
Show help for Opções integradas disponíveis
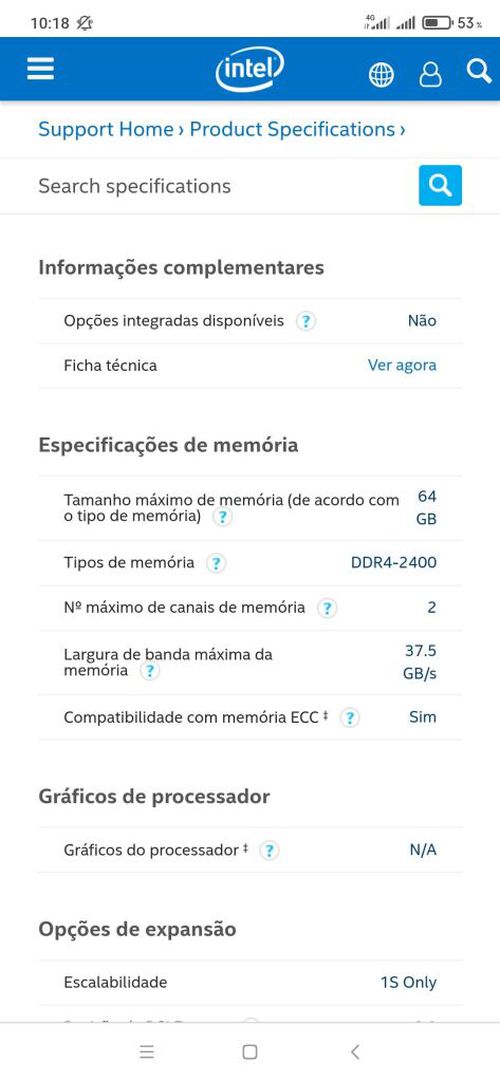[306, 321]
